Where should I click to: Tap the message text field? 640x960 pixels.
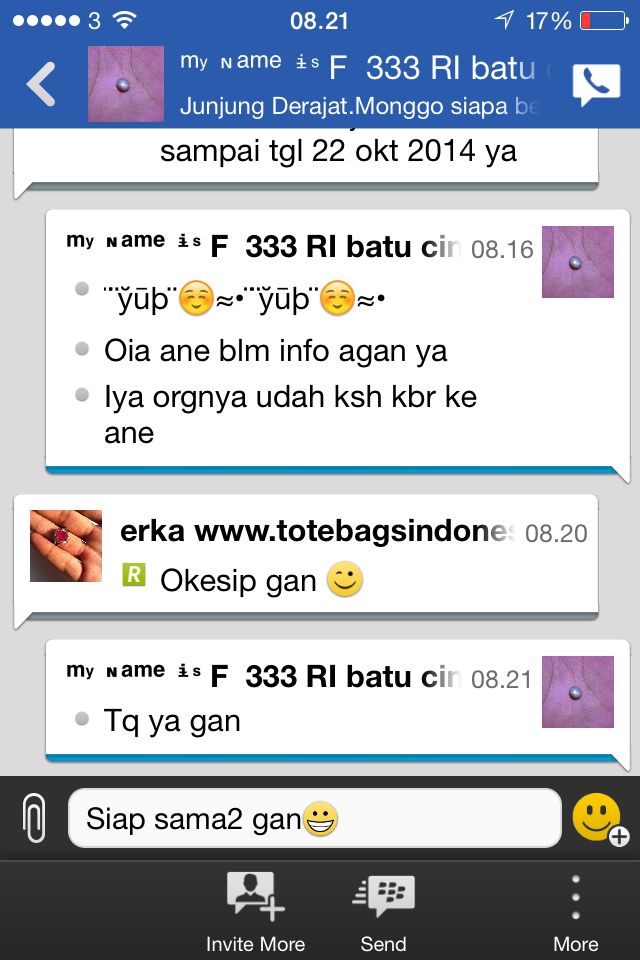[314, 819]
